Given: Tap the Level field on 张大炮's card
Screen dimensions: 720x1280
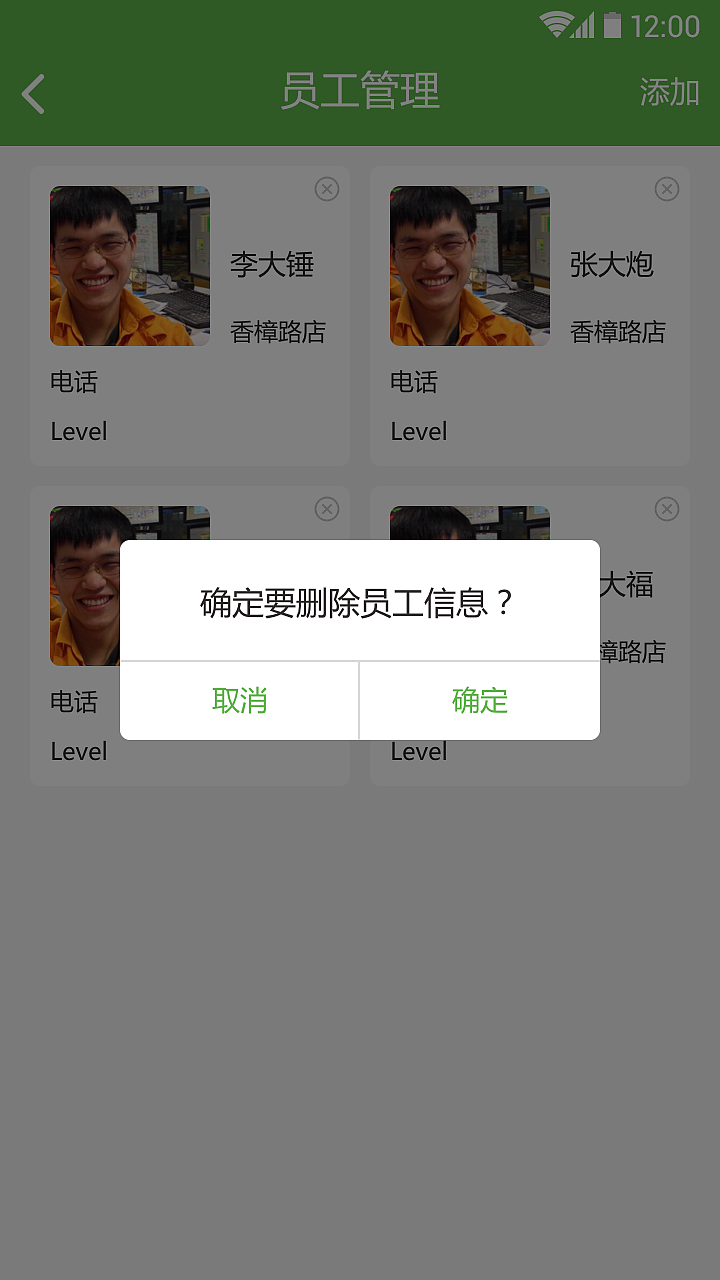Looking at the screenshot, I should tap(418, 431).
